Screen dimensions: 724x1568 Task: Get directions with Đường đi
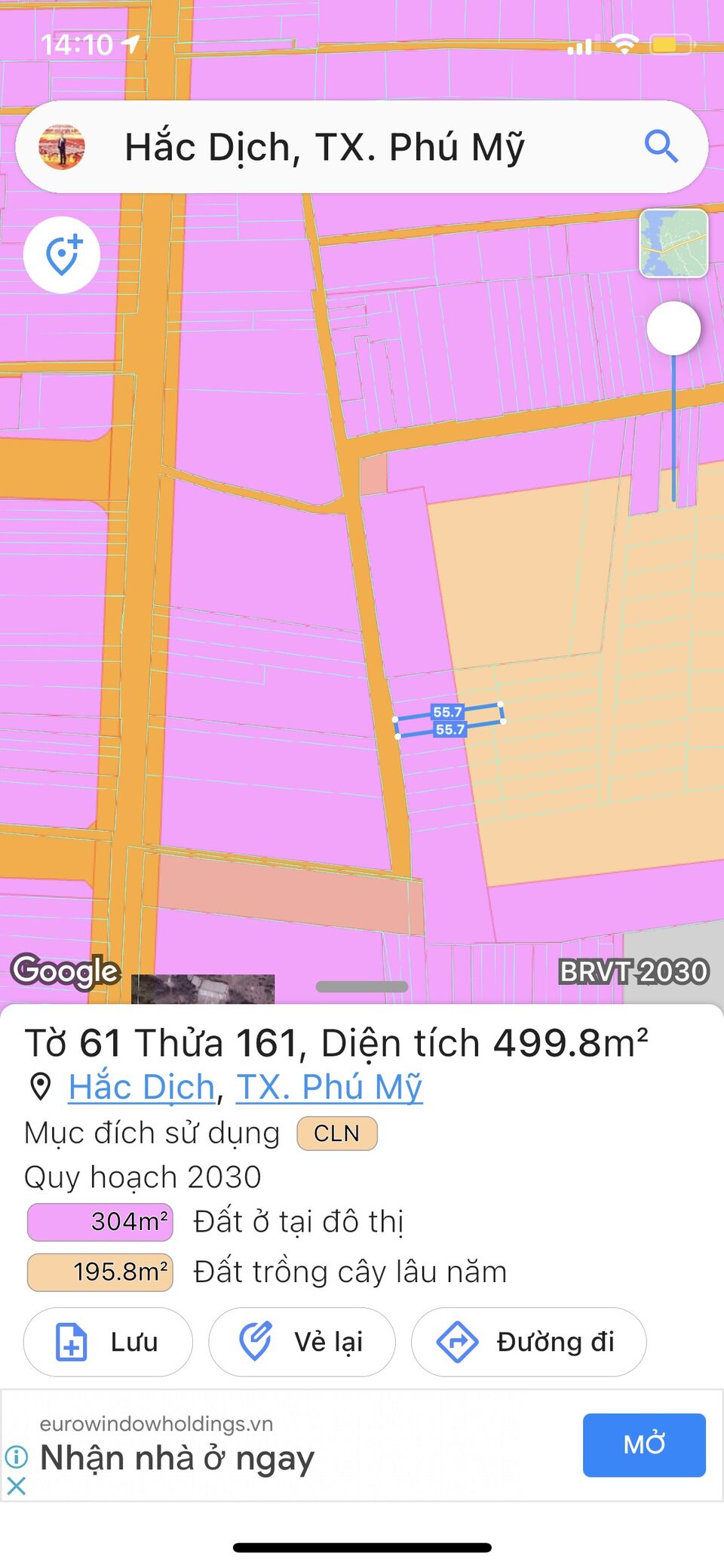click(528, 1342)
